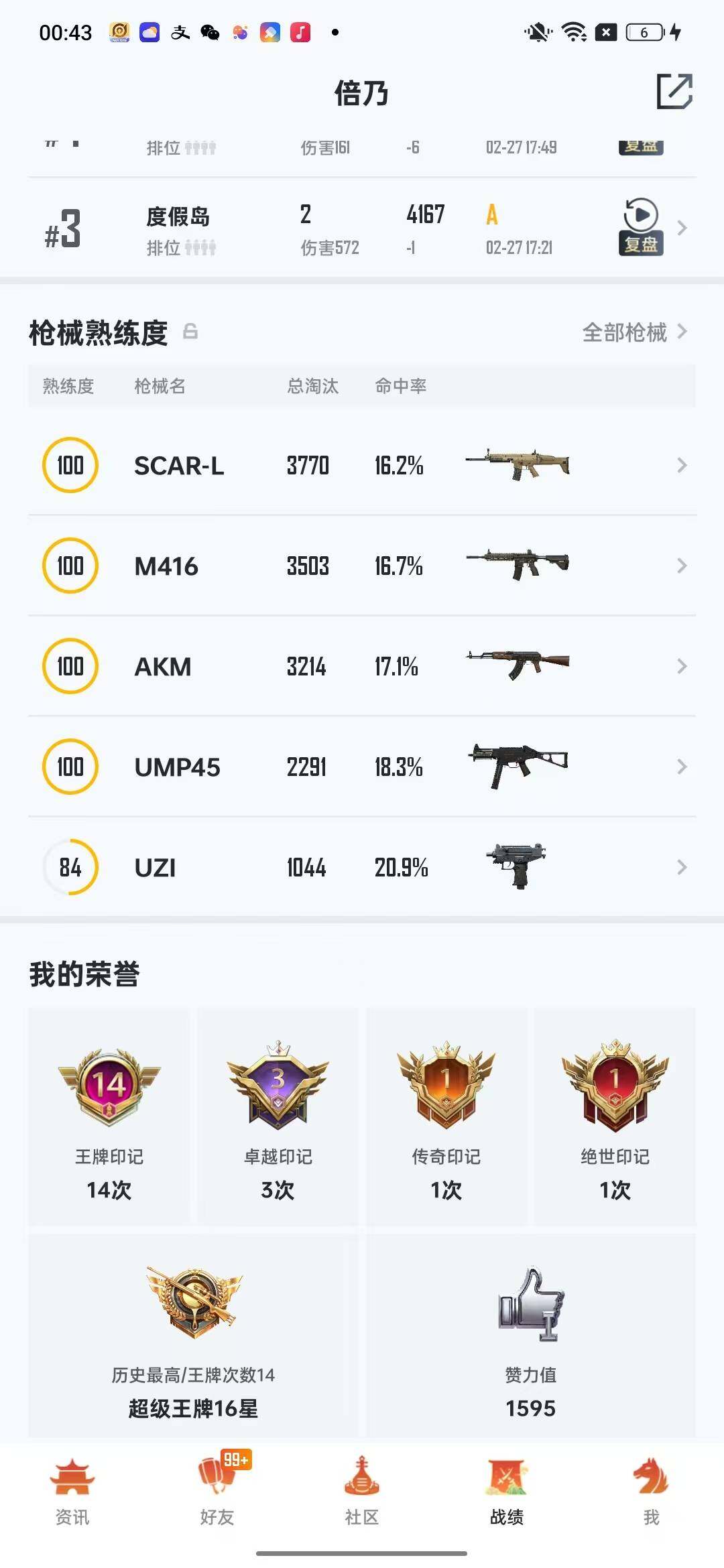Tap the 王牌印记 medal badge
Viewport: 724px width, 1568px height.
tap(110, 1086)
